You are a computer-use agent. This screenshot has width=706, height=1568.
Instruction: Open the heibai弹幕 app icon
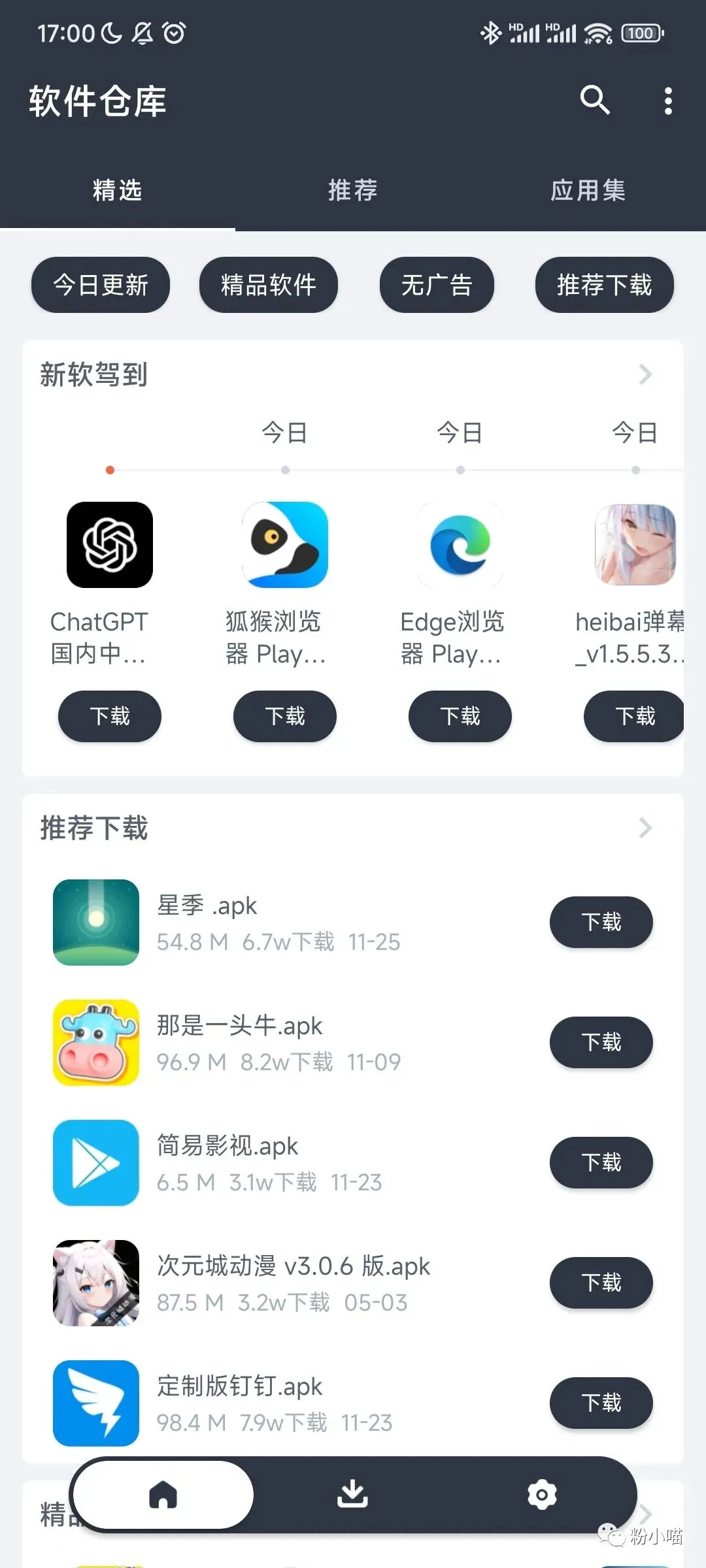pos(635,545)
